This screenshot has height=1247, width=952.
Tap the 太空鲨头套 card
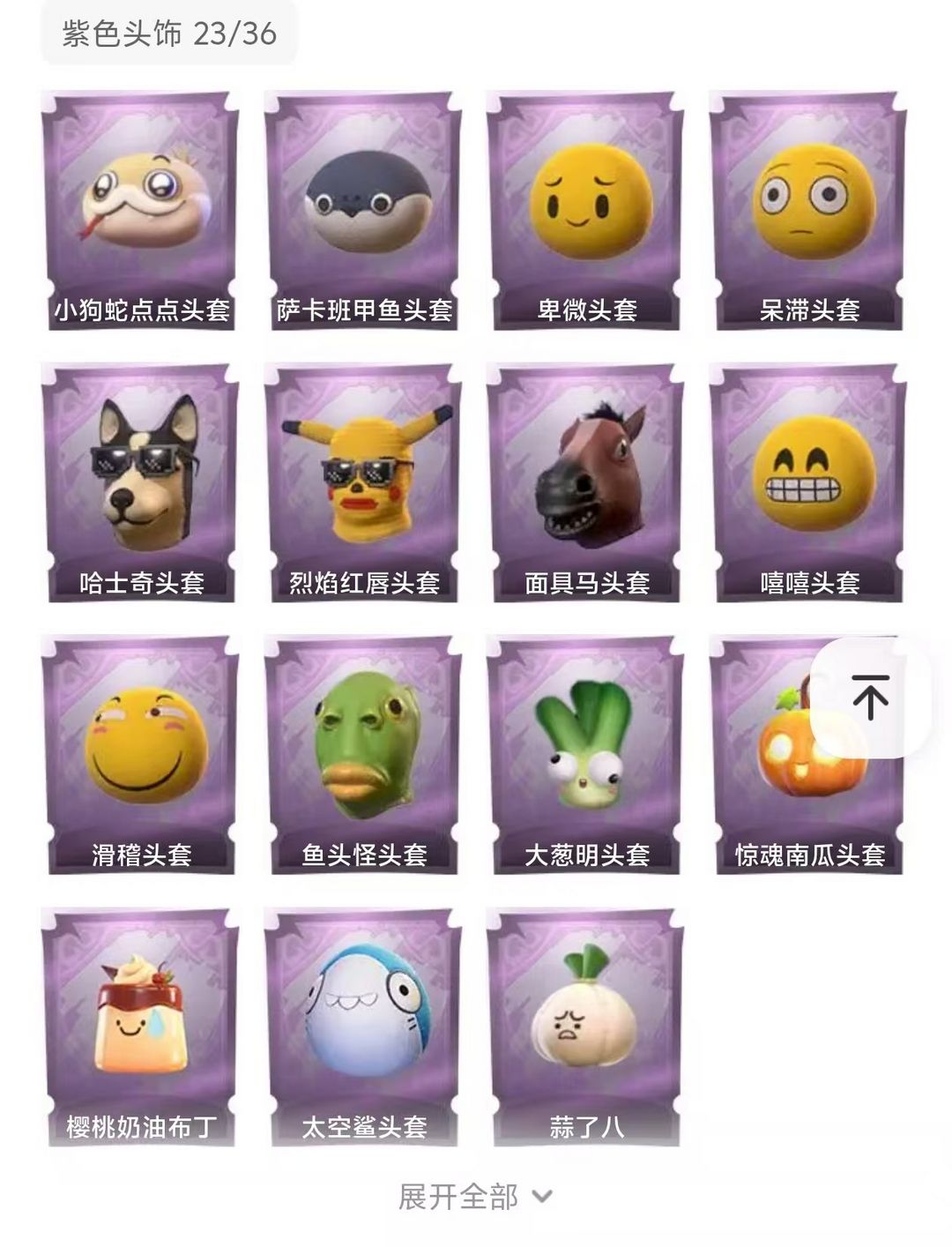[x=363, y=1028]
